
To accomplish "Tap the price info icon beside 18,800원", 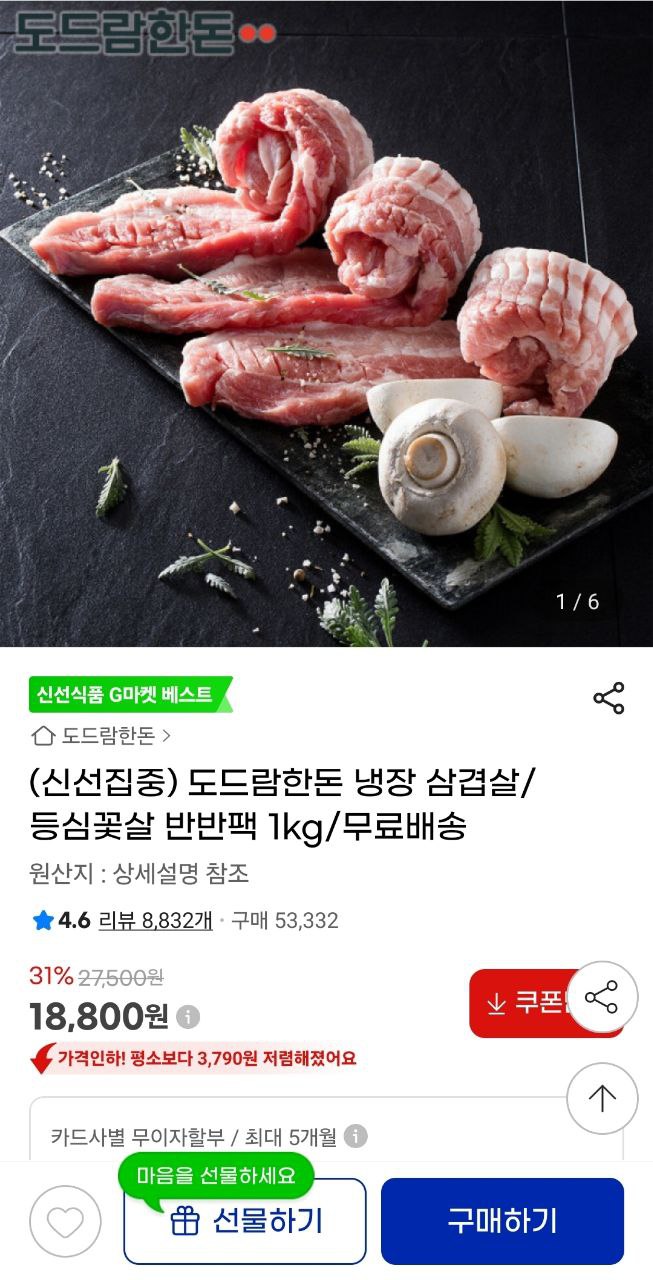I will [188, 1017].
